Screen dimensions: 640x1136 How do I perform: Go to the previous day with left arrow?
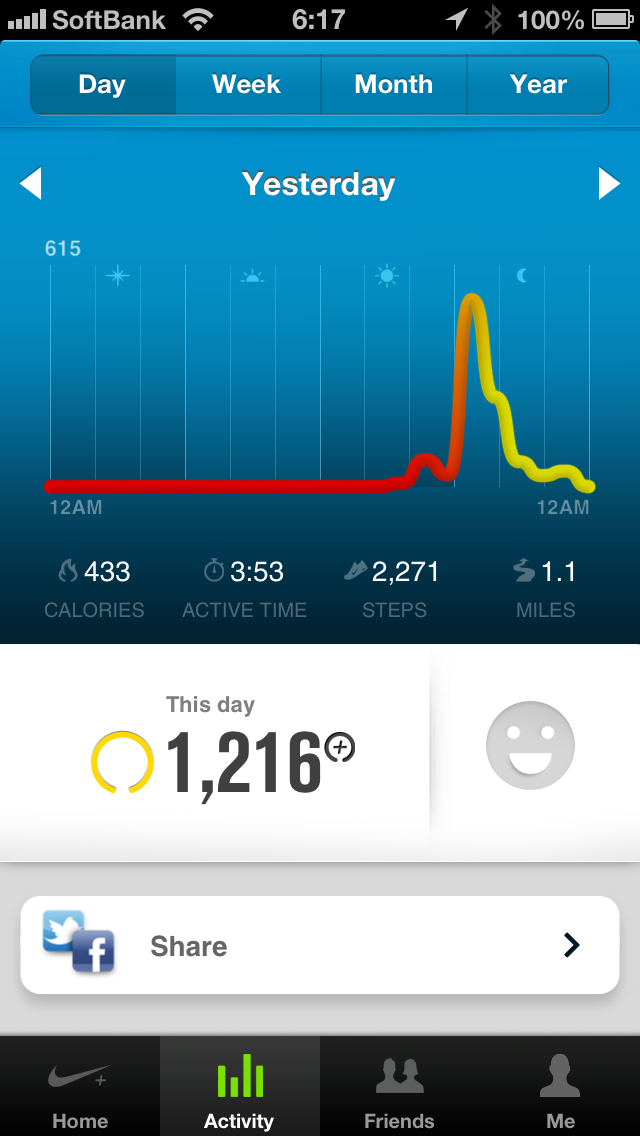(31, 184)
